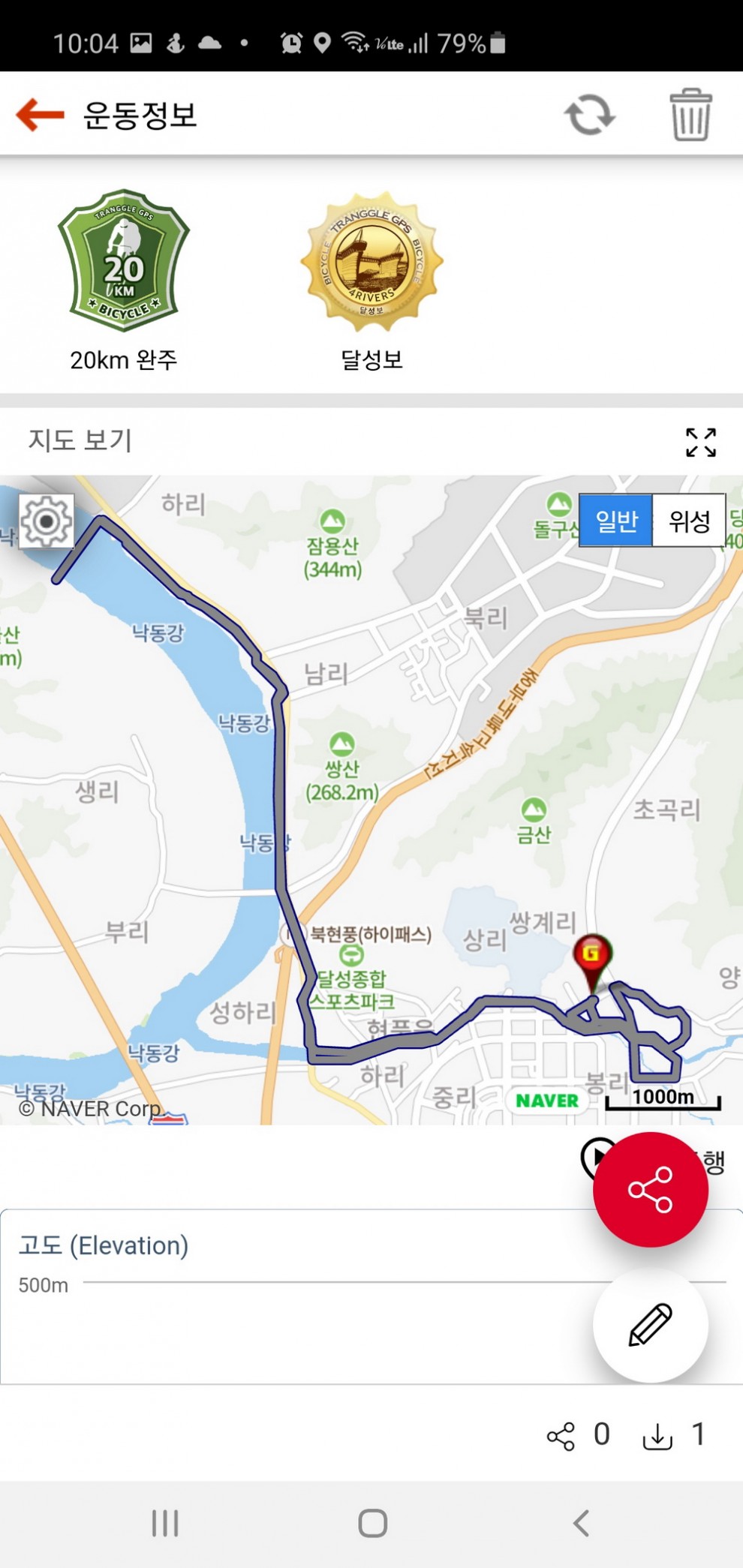Go to home screen
Image resolution: width=743 pixels, height=1568 pixels.
[x=372, y=1524]
